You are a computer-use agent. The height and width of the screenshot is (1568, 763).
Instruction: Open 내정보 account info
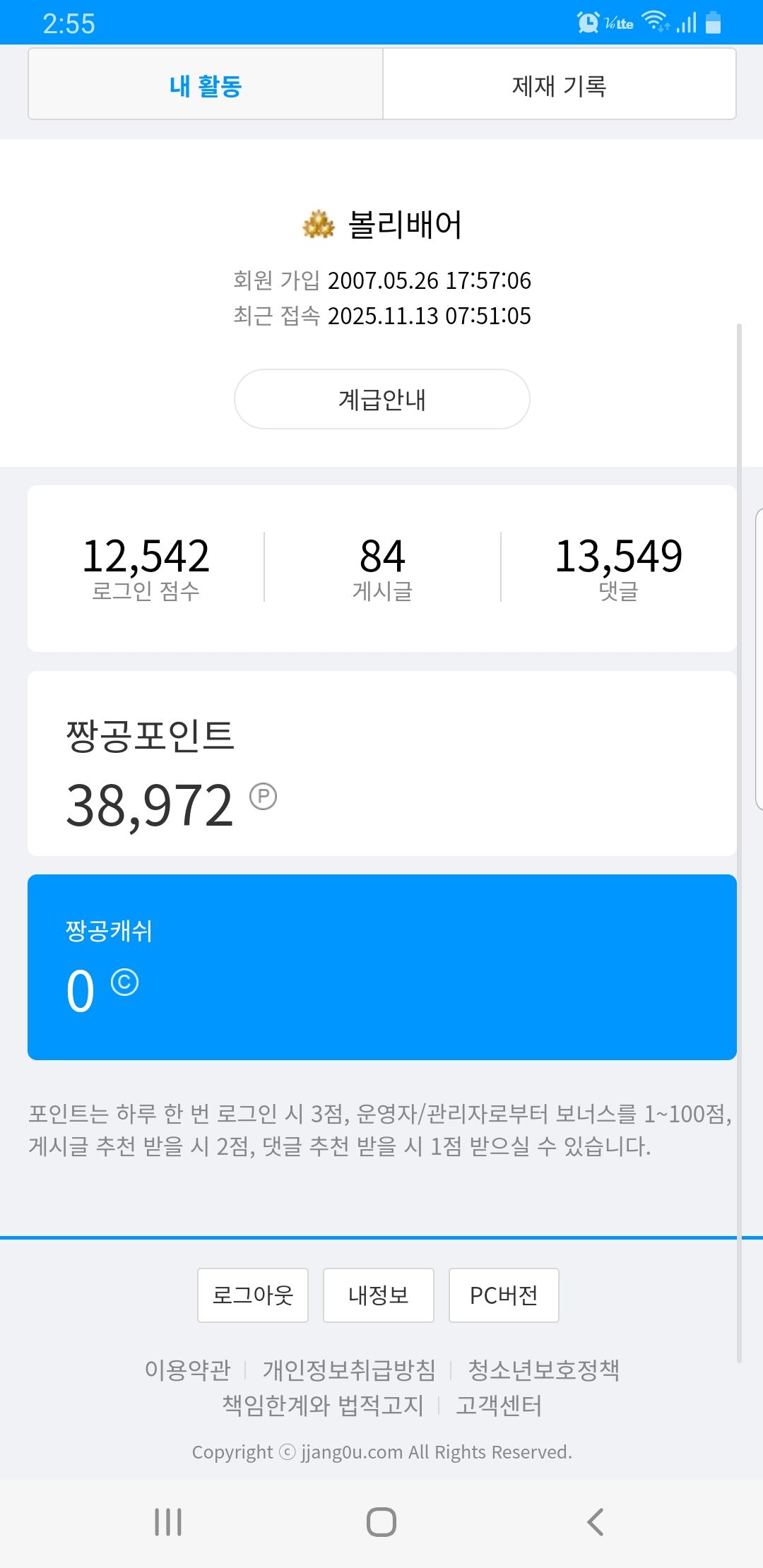tap(379, 1295)
